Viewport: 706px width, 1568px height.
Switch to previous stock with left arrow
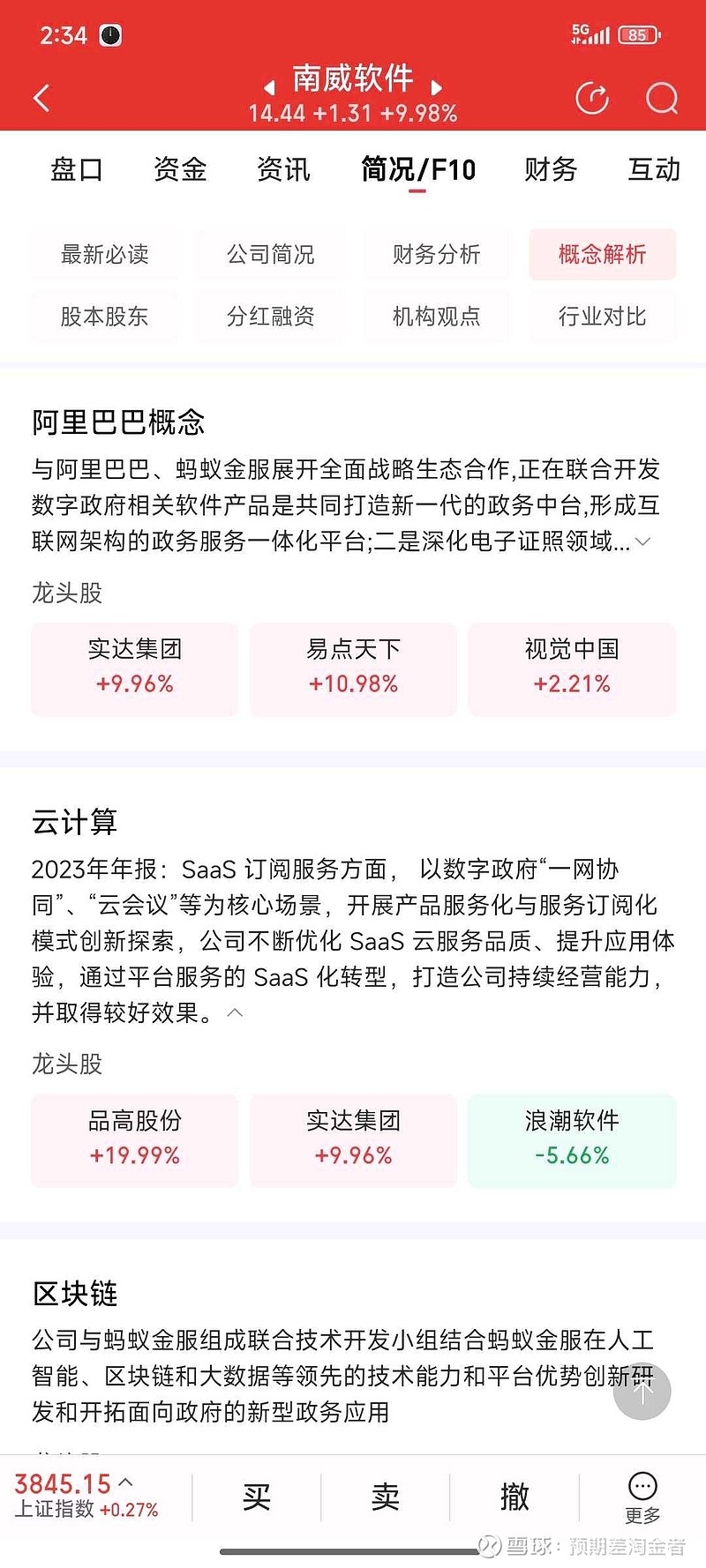point(269,89)
